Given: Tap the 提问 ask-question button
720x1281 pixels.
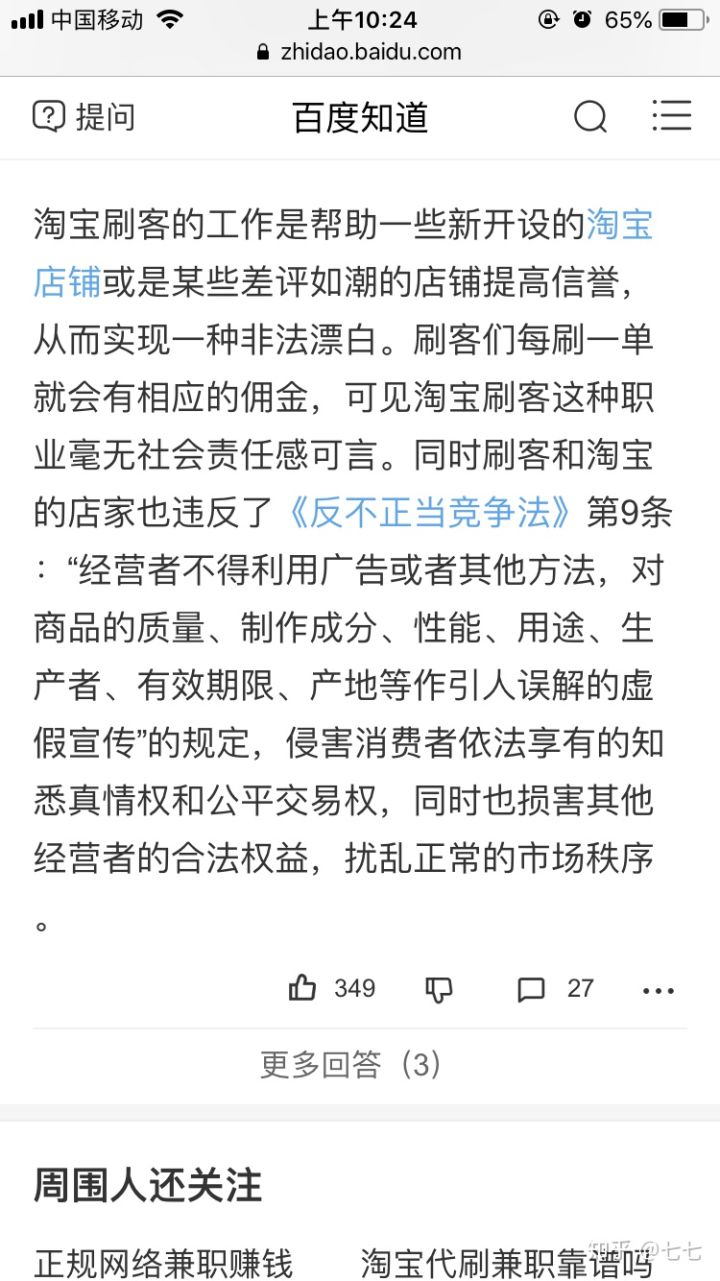Looking at the screenshot, I should 84,117.
